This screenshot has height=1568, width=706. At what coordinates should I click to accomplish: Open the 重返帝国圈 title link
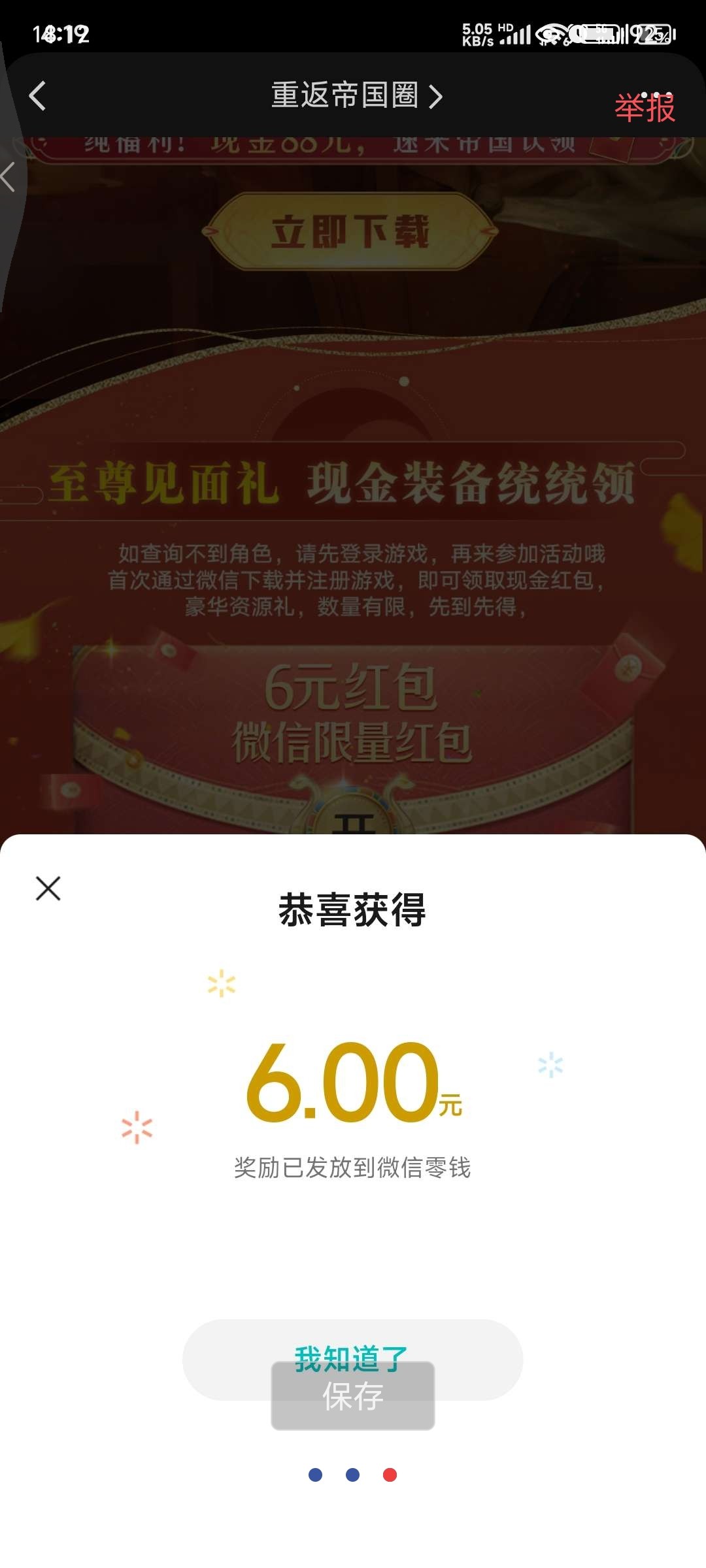coord(356,96)
